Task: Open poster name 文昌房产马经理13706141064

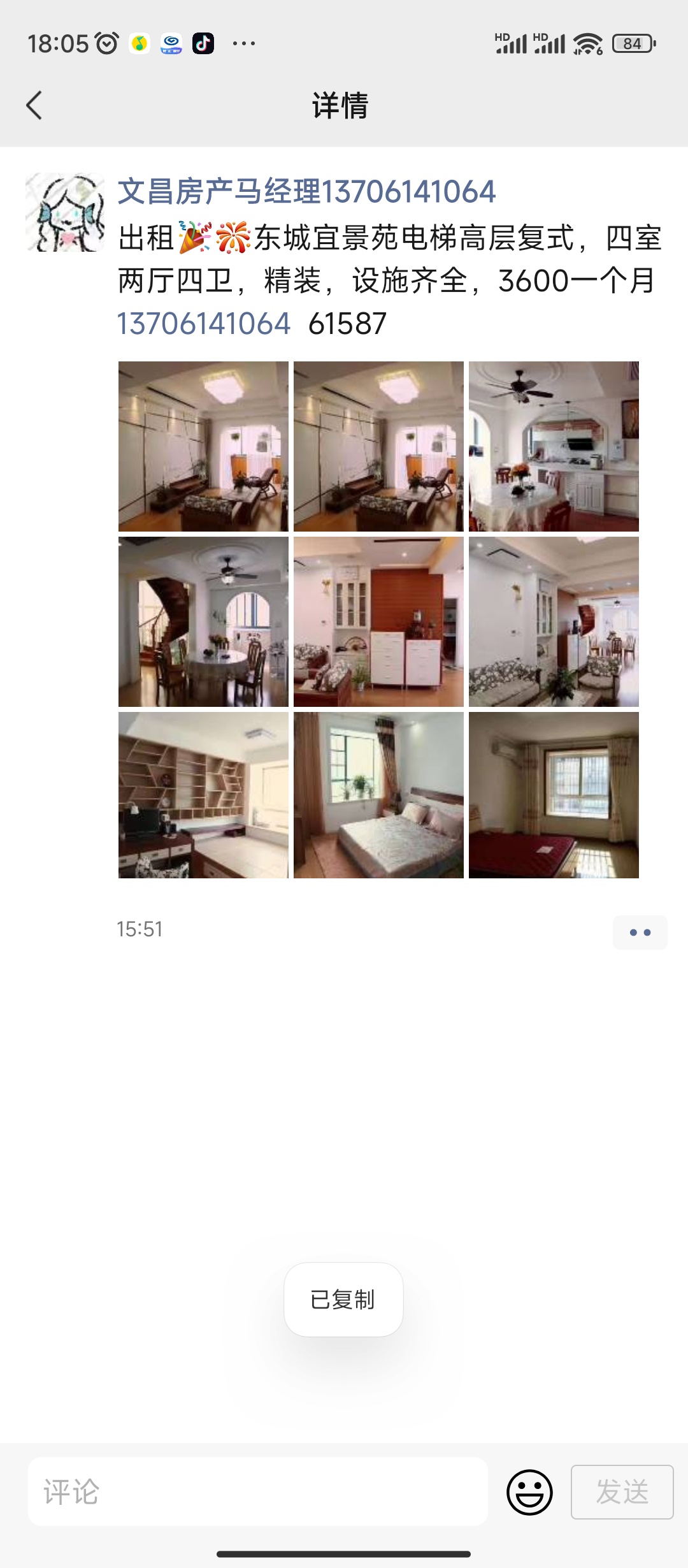Action: pos(306,192)
